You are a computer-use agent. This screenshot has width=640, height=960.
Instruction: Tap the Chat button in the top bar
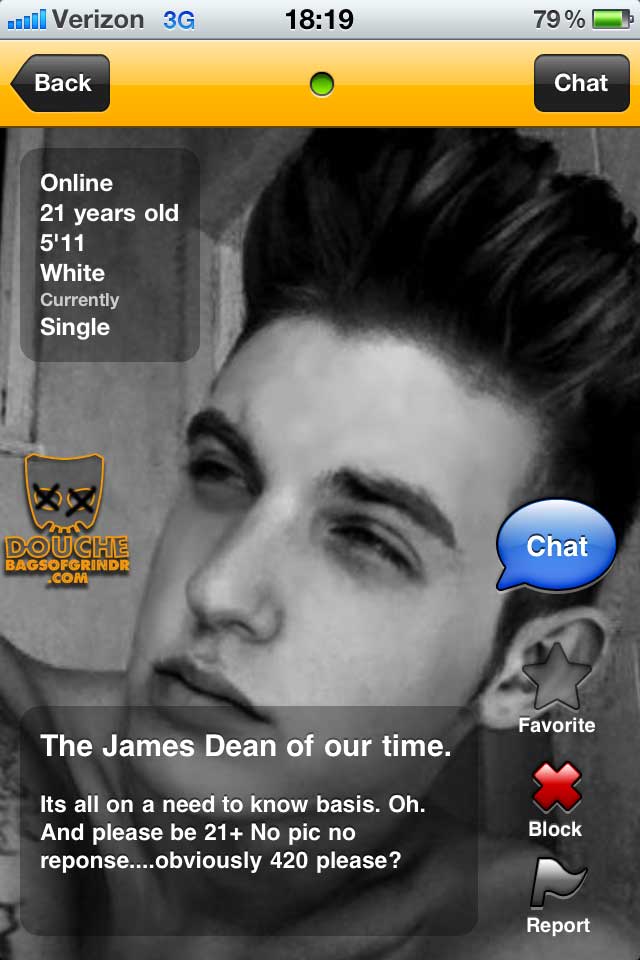[x=580, y=83]
